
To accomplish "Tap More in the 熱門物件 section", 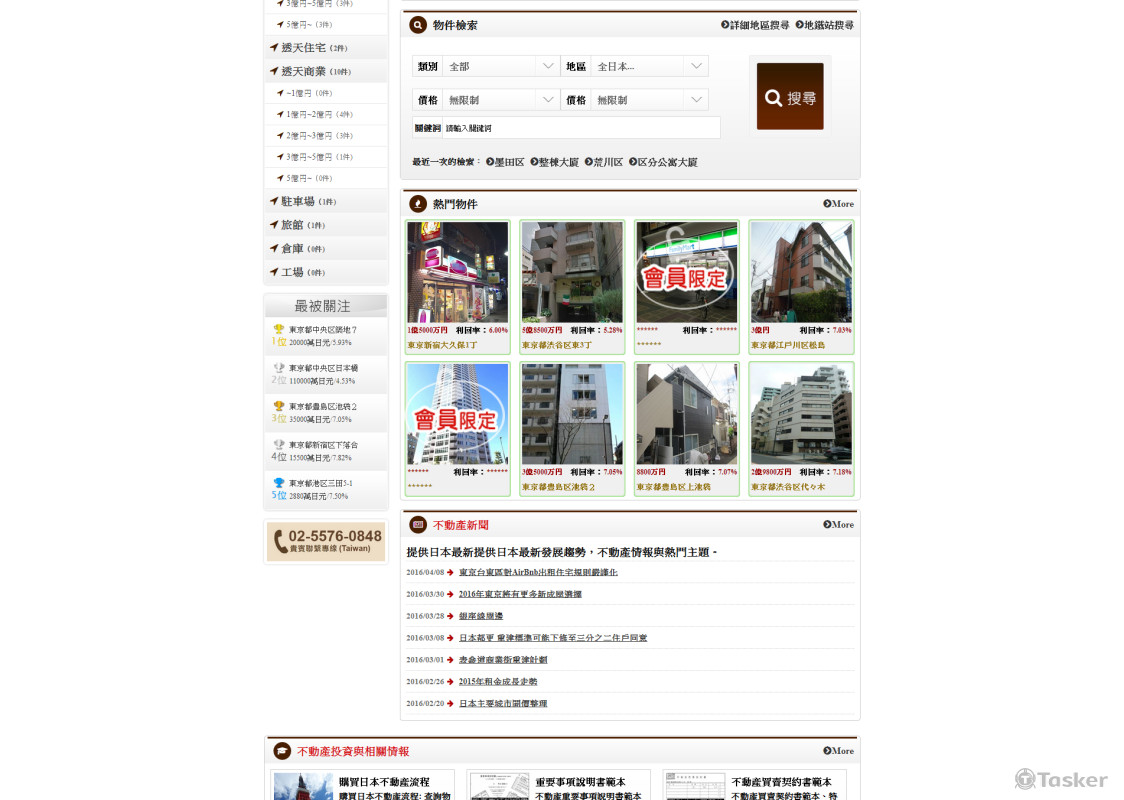I will point(839,204).
